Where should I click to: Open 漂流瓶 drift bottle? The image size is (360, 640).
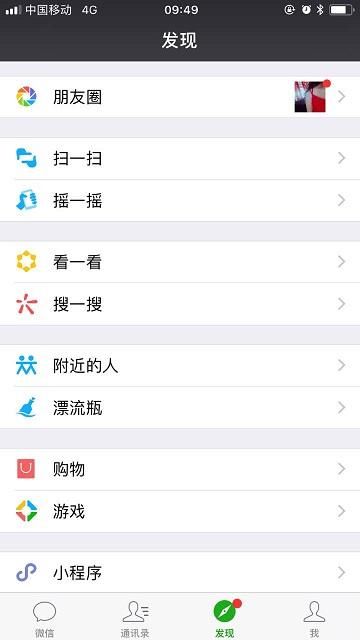(x=180, y=407)
